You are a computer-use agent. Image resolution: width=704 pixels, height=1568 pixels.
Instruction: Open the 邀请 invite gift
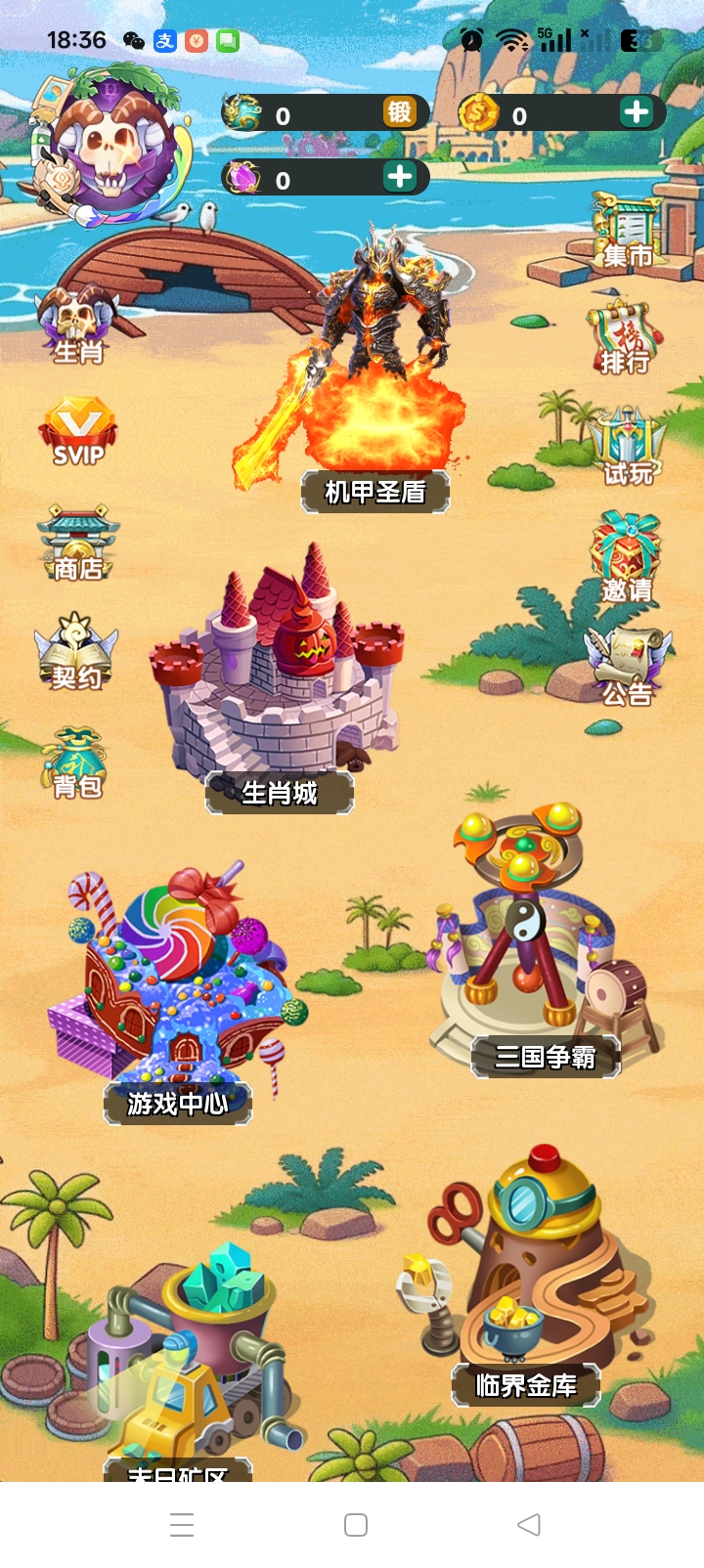point(626,559)
